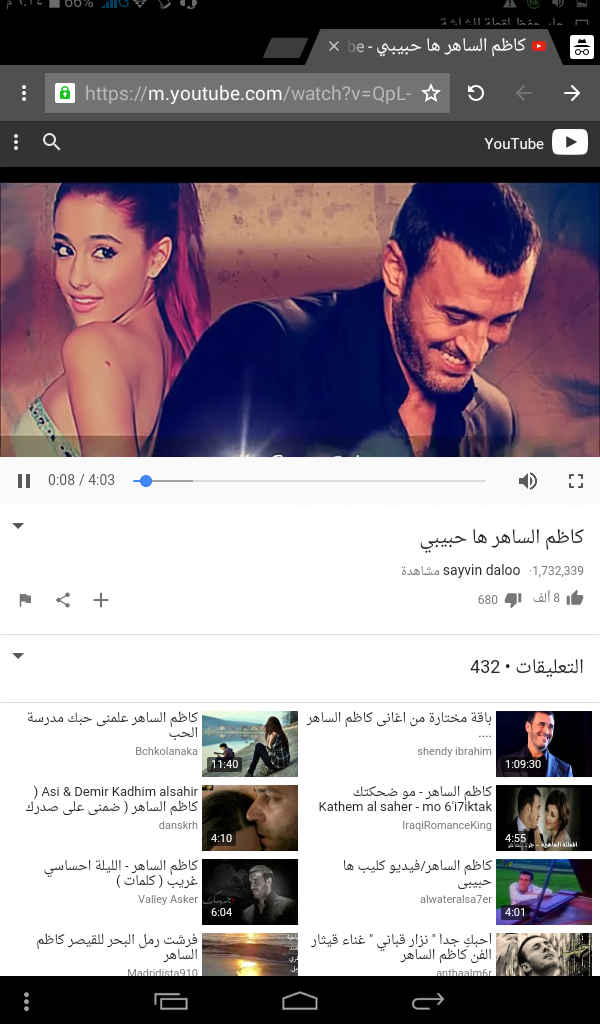Viewport: 600px width, 1024px height.
Task: Open the 11:40 video by Bchkolanaka
Action: [x=250, y=744]
